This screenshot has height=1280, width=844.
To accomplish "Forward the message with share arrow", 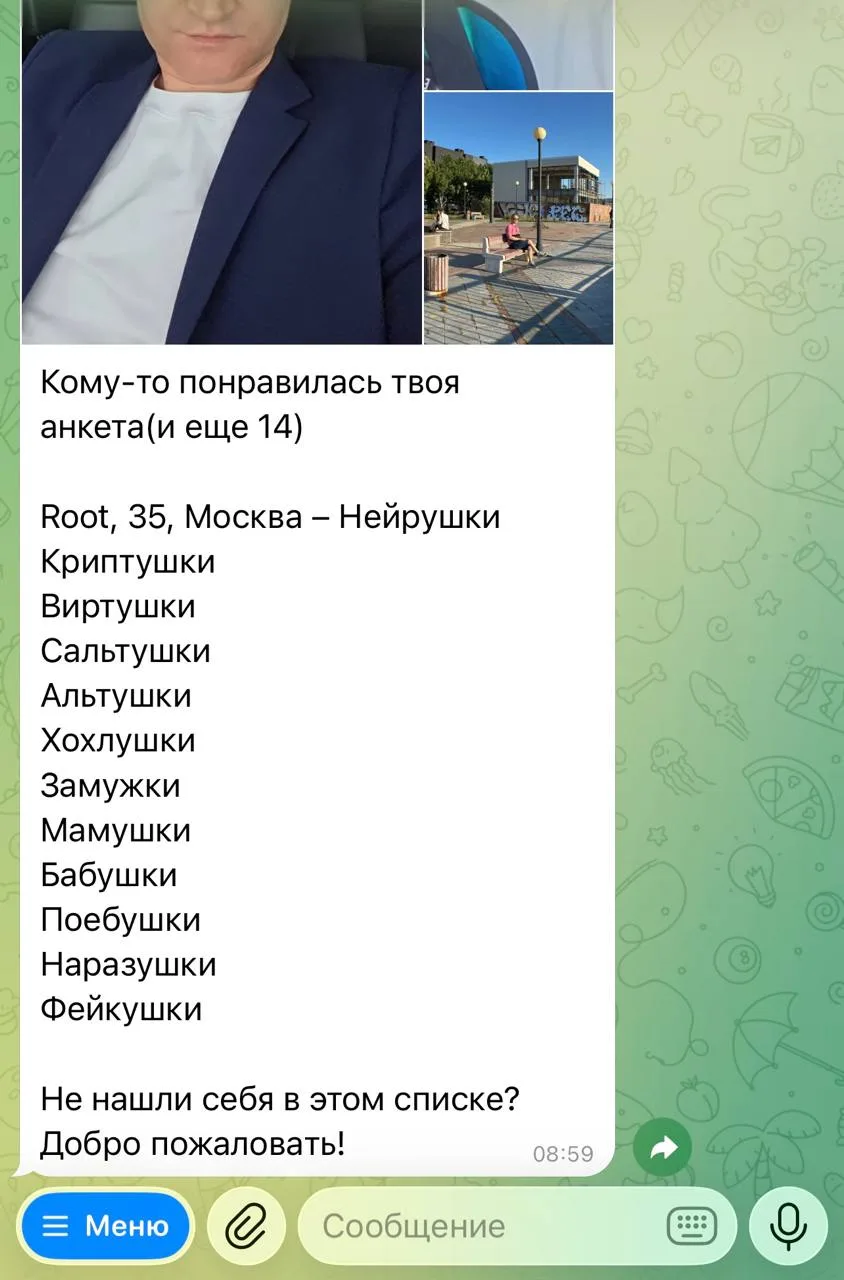I will click(x=663, y=1149).
